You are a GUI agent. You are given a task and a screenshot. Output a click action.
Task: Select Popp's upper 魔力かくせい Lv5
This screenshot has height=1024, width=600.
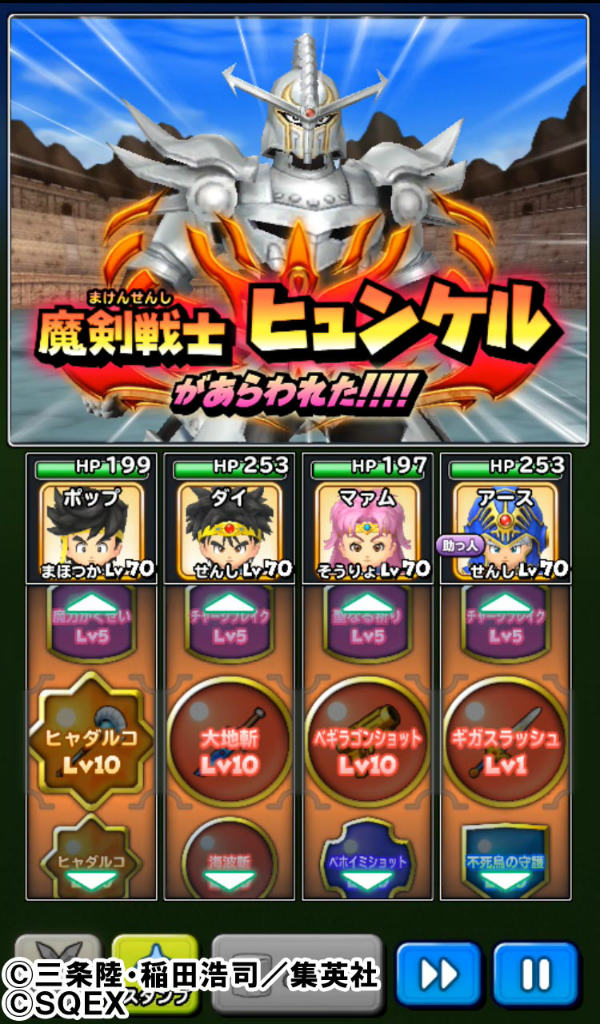[x=92, y=622]
